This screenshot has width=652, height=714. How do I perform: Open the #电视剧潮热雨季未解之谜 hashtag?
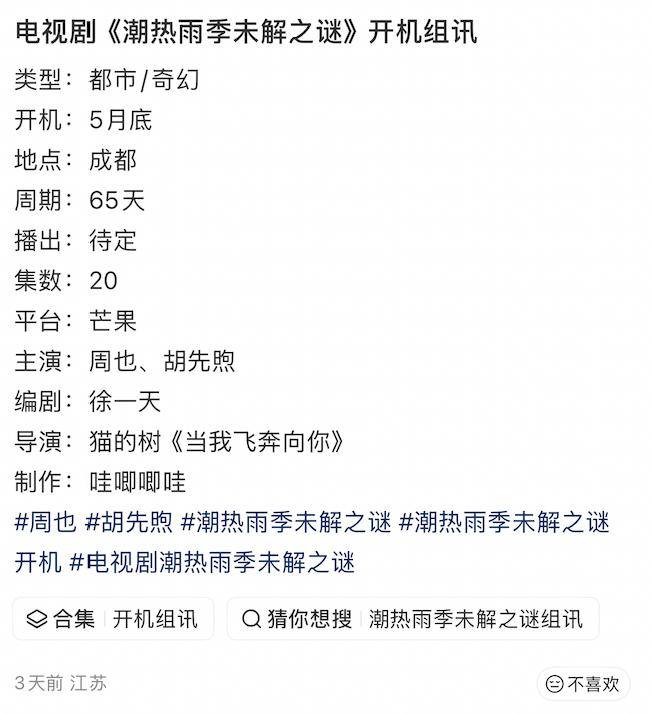(x=212, y=562)
